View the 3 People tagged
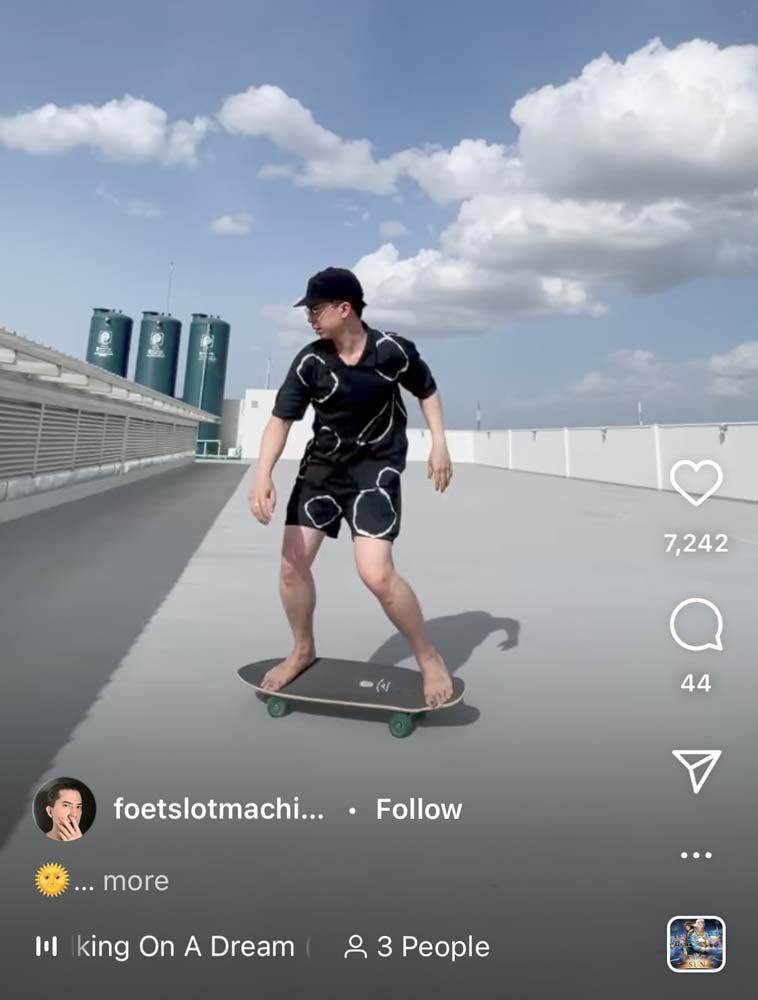Viewport: 758px width, 1000px height. pos(417,946)
